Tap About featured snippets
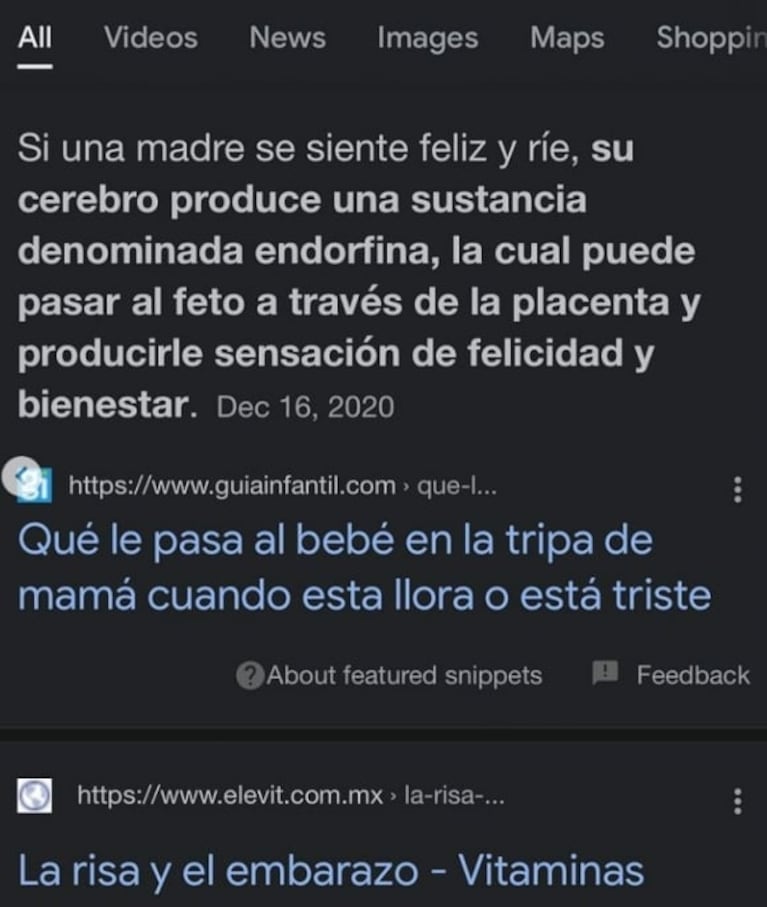The height and width of the screenshot is (907, 767). pyautogui.click(x=390, y=676)
